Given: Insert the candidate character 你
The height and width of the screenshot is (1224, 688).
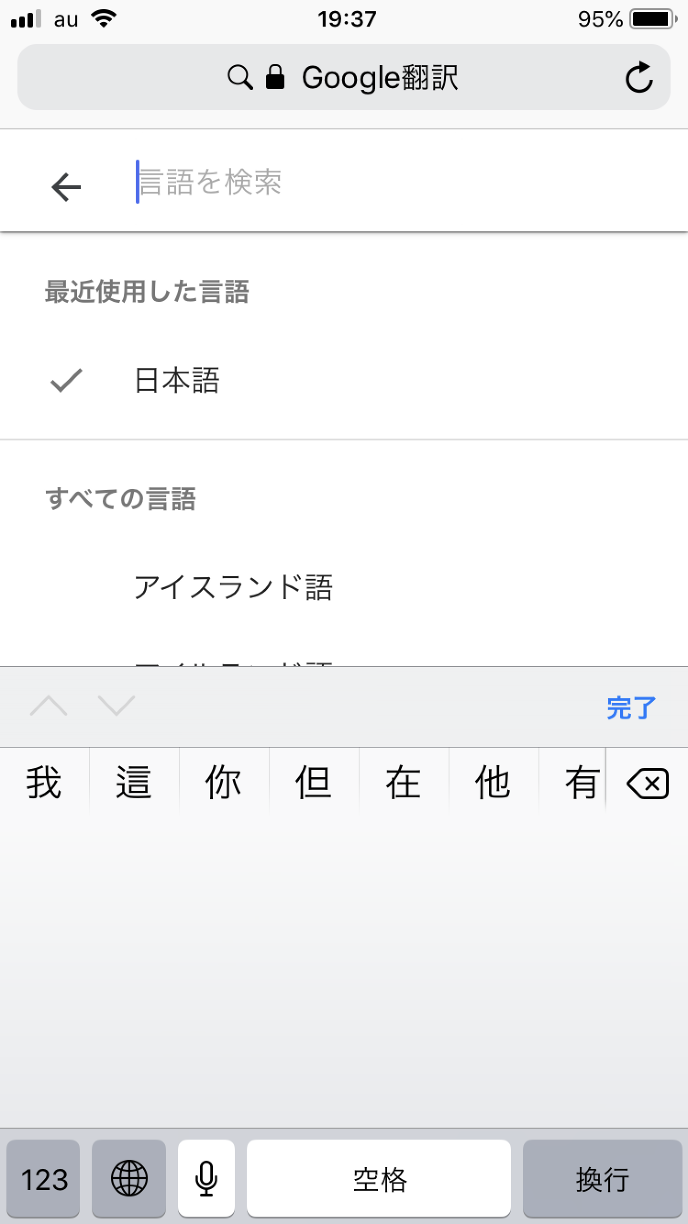Looking at the screenshot, I should click(223, 782).
